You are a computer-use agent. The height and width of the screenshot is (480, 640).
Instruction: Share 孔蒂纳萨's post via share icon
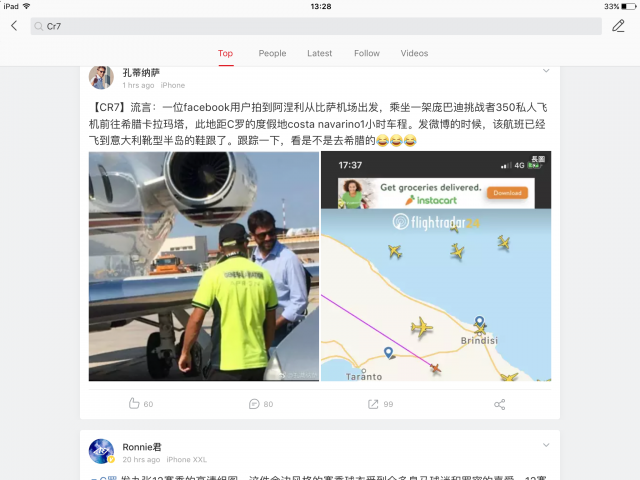(499, 404)
